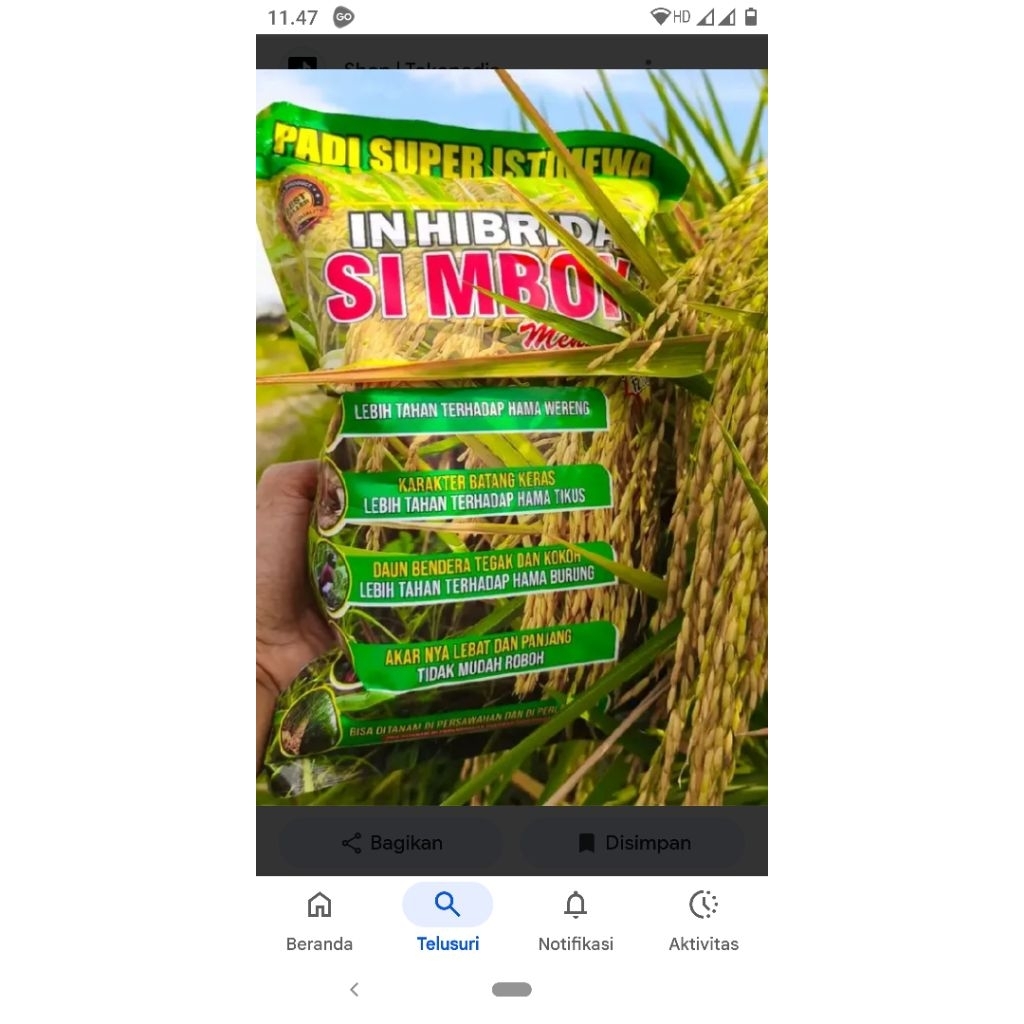The image size is (1024, 1024).
Task: Share this image via Bagikan
Action: [x=391, y=843]
